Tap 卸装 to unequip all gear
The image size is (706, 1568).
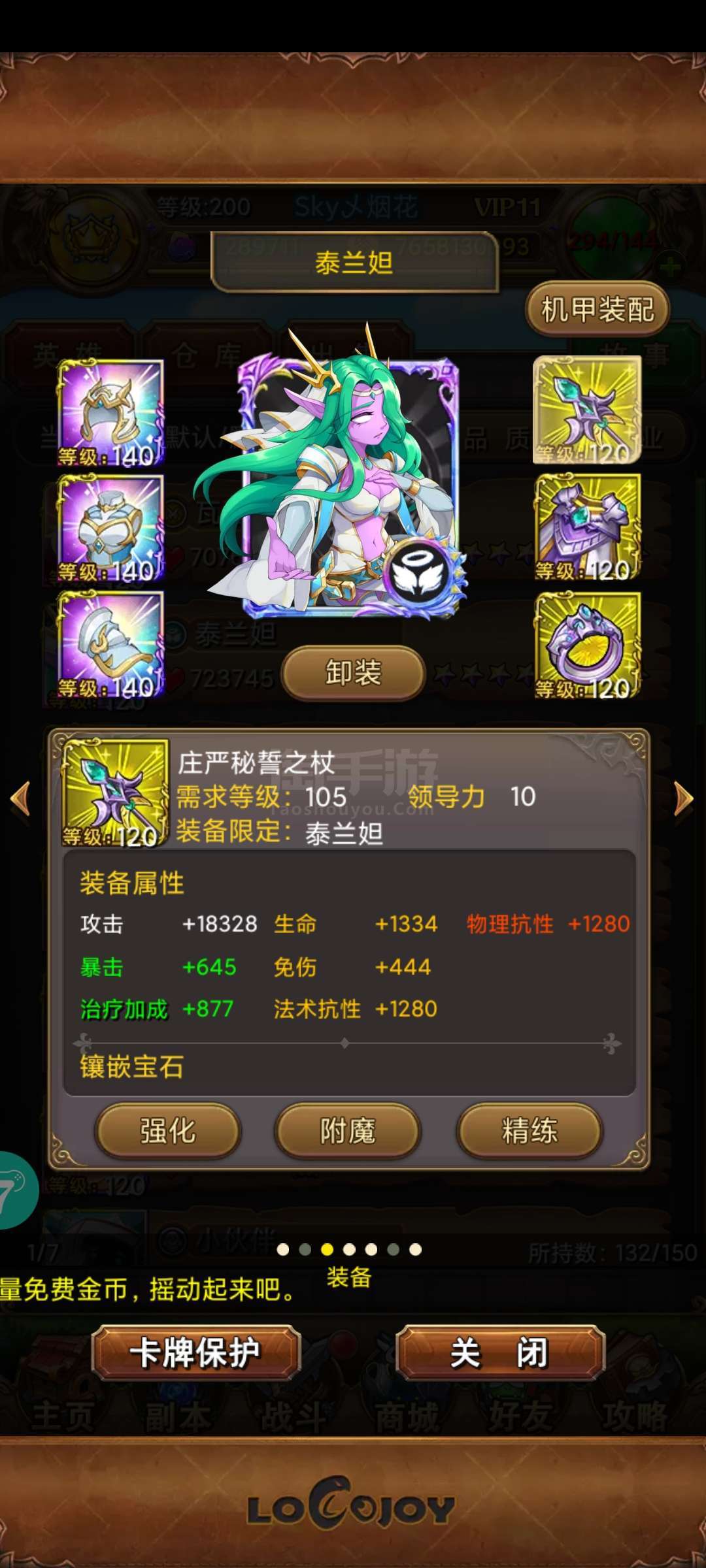(x=353, y=672)
